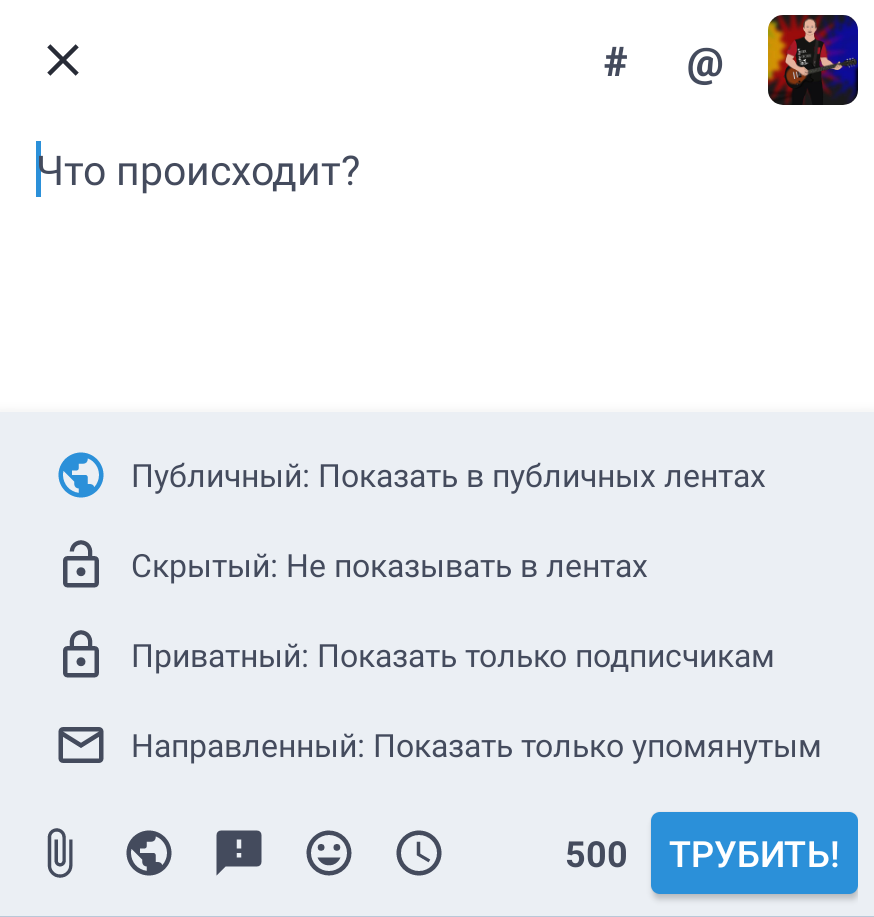This screenshot has width=874, height=917.
Task: Select 'Публичный' post visibility
Action: 447,476
